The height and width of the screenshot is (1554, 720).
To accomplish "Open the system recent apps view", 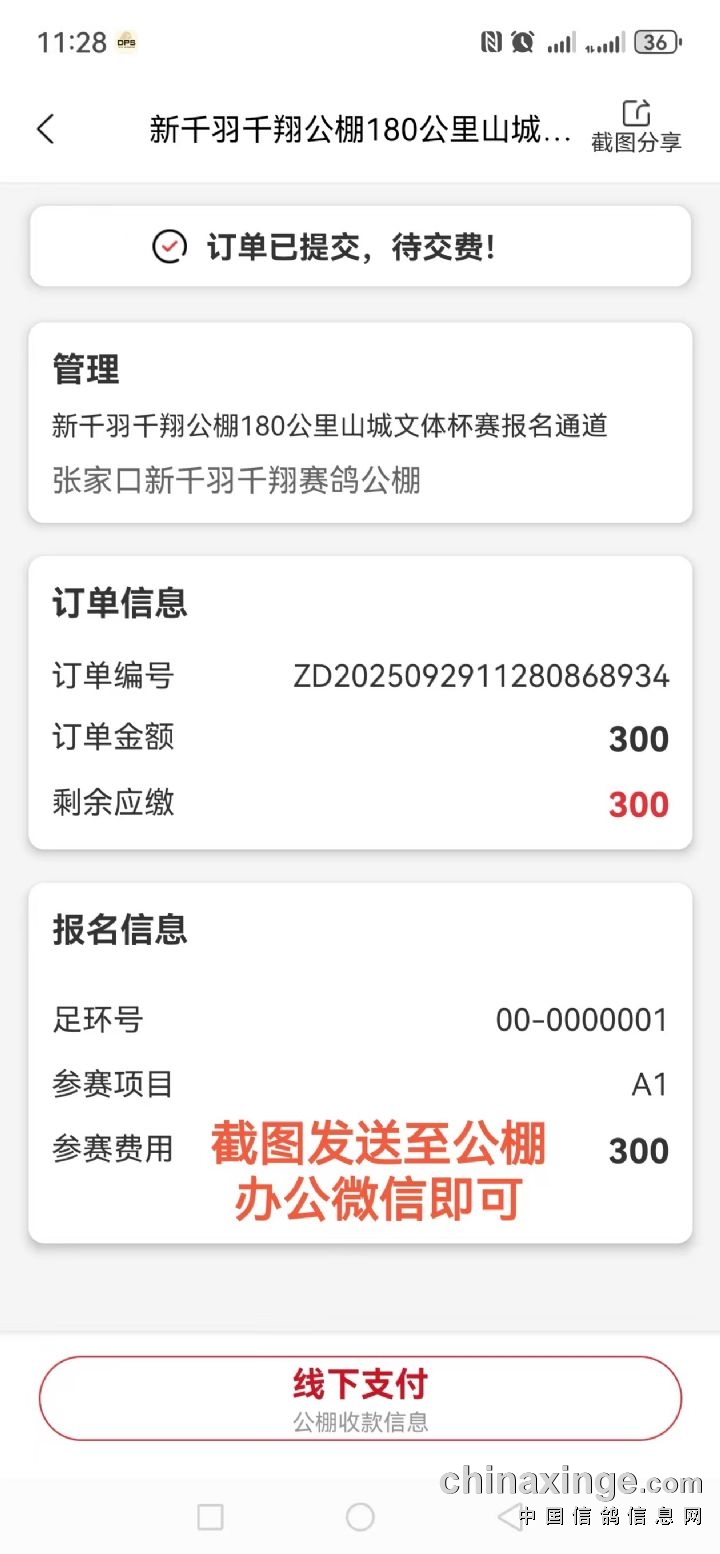I will click(x=210, y=1517).
